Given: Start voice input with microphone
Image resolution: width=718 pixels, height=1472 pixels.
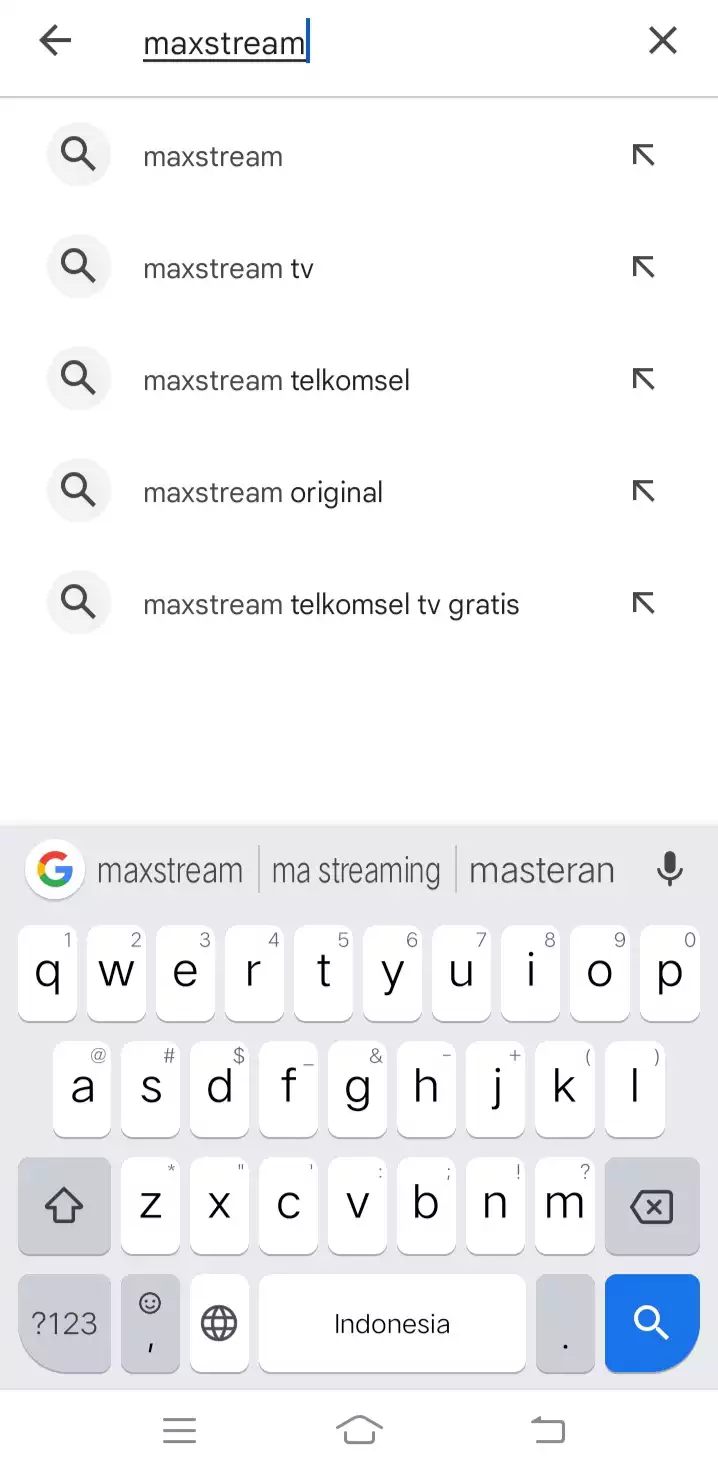Looking at the screenshot, I should coord(670,870).
